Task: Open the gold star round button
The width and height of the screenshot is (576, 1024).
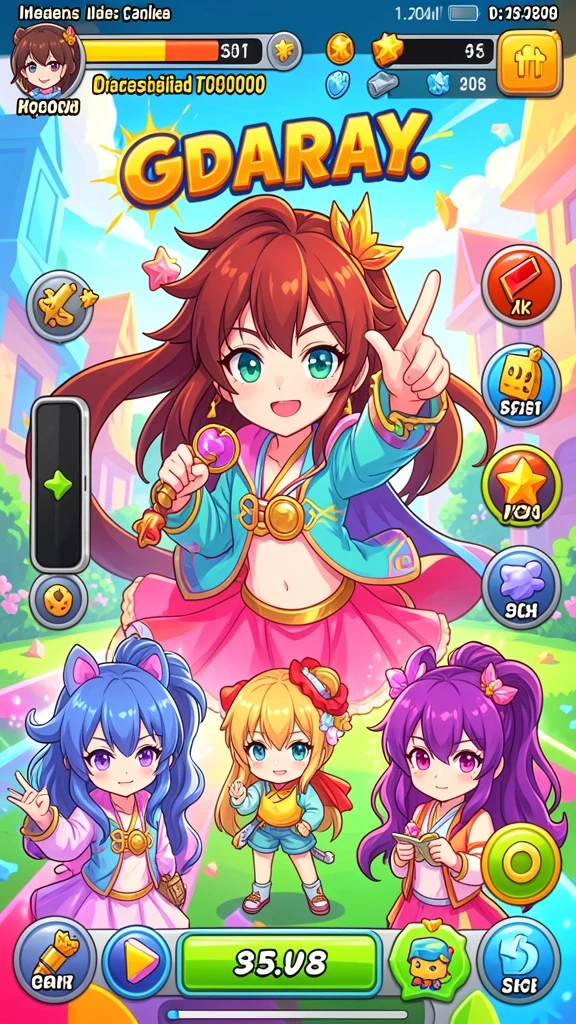Action: [x=520, y=487]
